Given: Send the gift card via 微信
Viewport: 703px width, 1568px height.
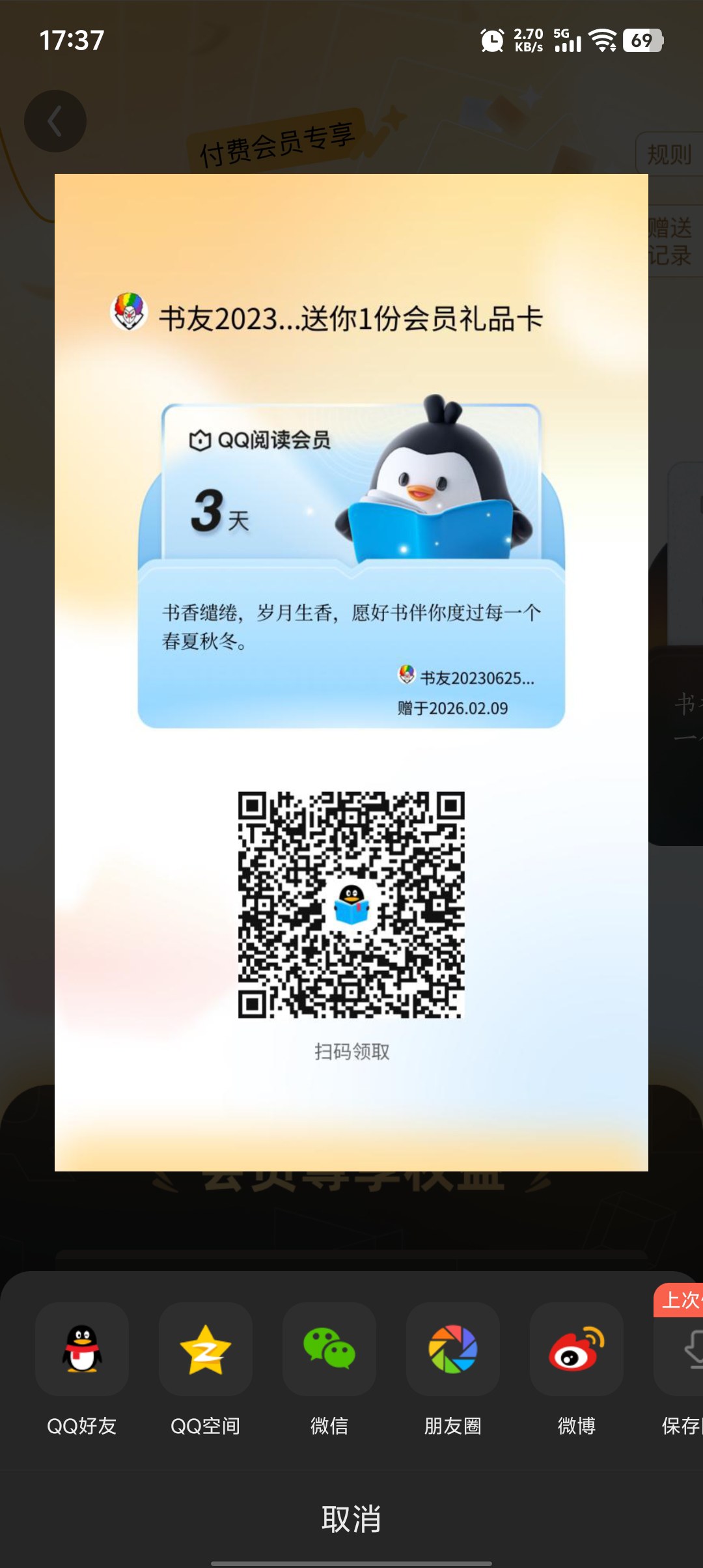Looking at the screenshot, I should point(329,1349).
